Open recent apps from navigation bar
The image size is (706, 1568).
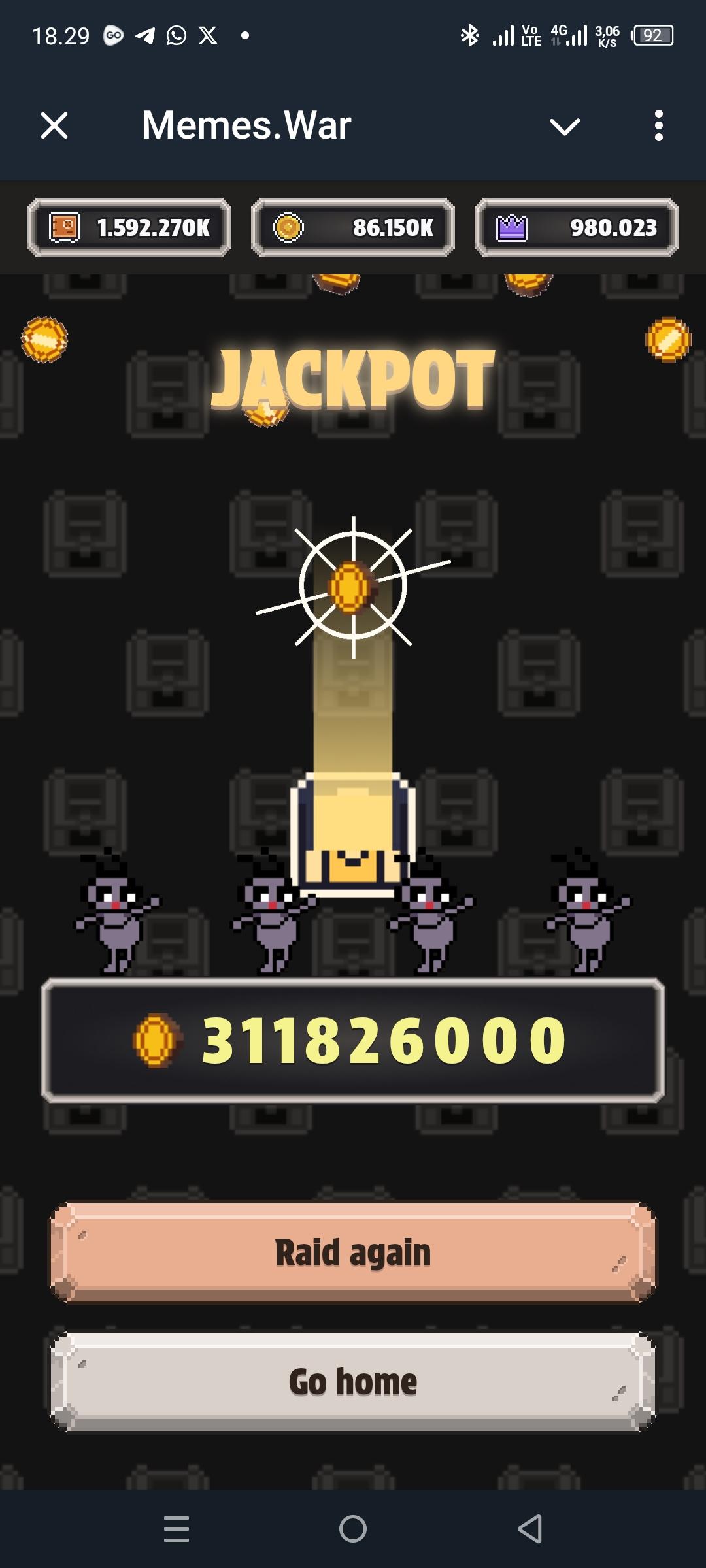pos(176,1529)
